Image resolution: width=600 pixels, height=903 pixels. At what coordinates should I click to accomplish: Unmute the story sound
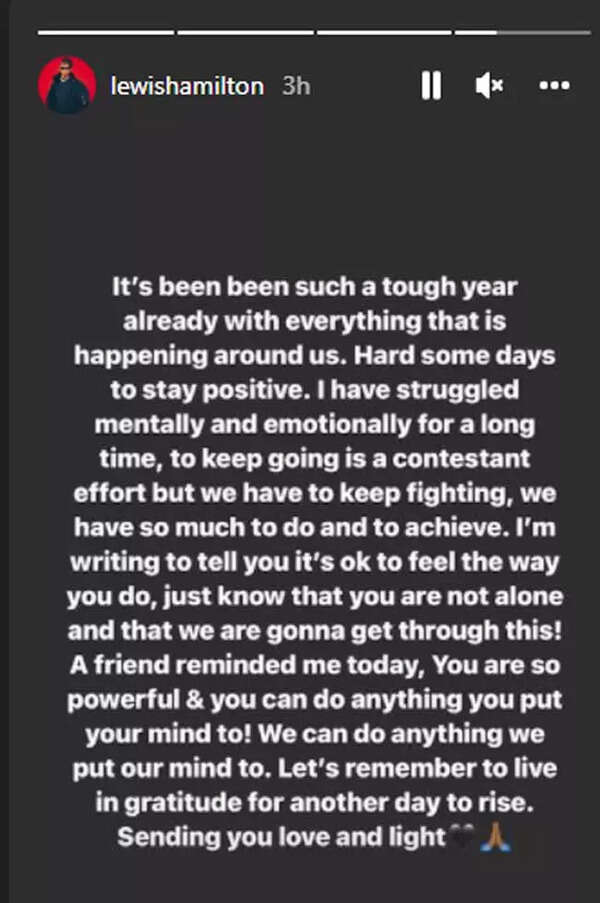tap(489, 86)
